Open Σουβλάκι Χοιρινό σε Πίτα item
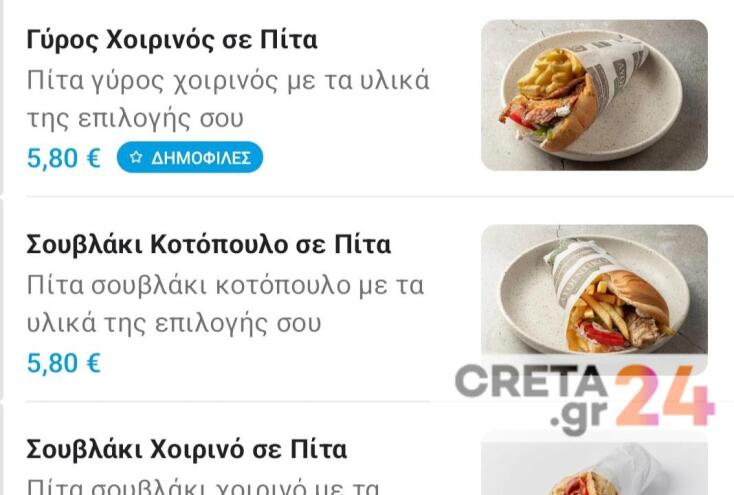 pos(186,449)
